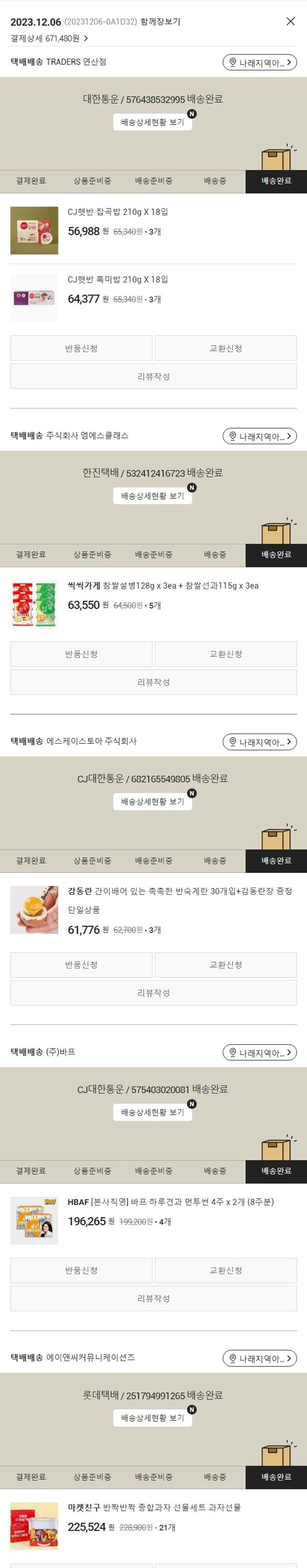Request 교환신청 for the CJ햇반 order
307x1568 pixels.
click(x=226, y=348)
